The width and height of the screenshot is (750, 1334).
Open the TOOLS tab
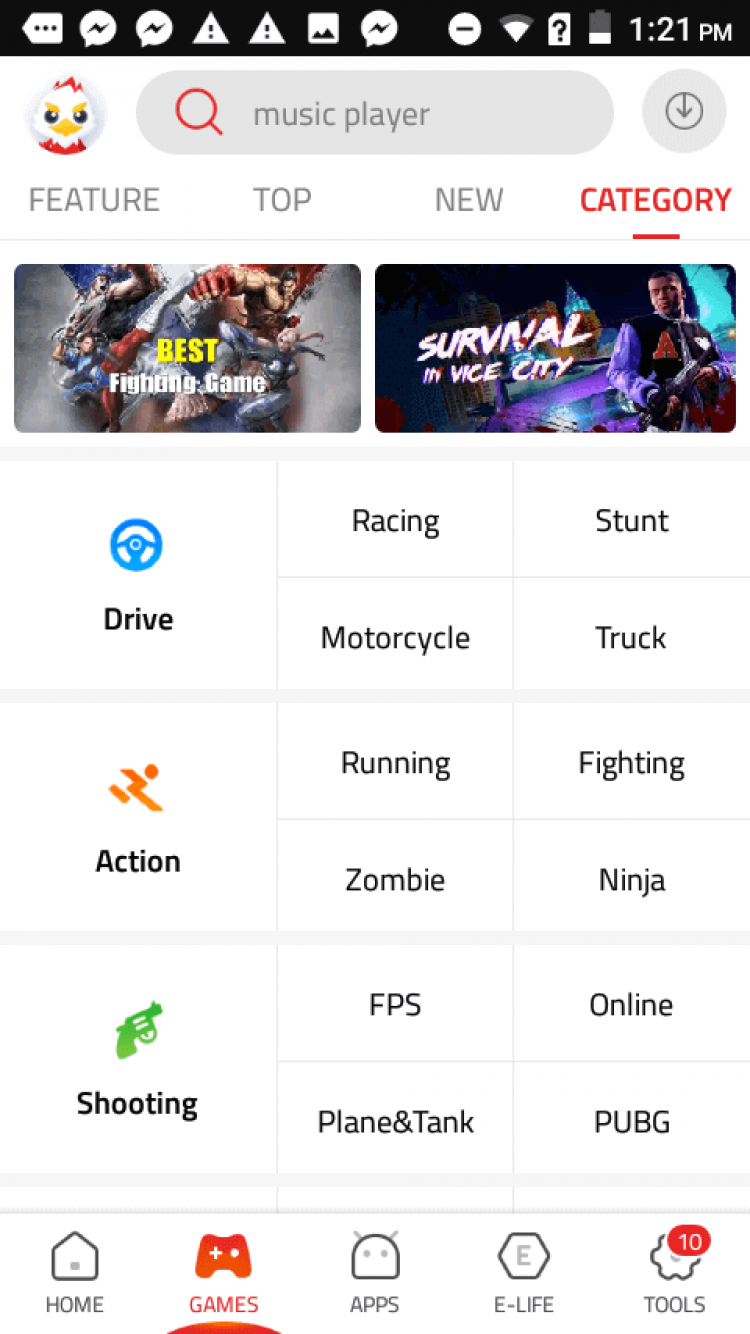674,1272
